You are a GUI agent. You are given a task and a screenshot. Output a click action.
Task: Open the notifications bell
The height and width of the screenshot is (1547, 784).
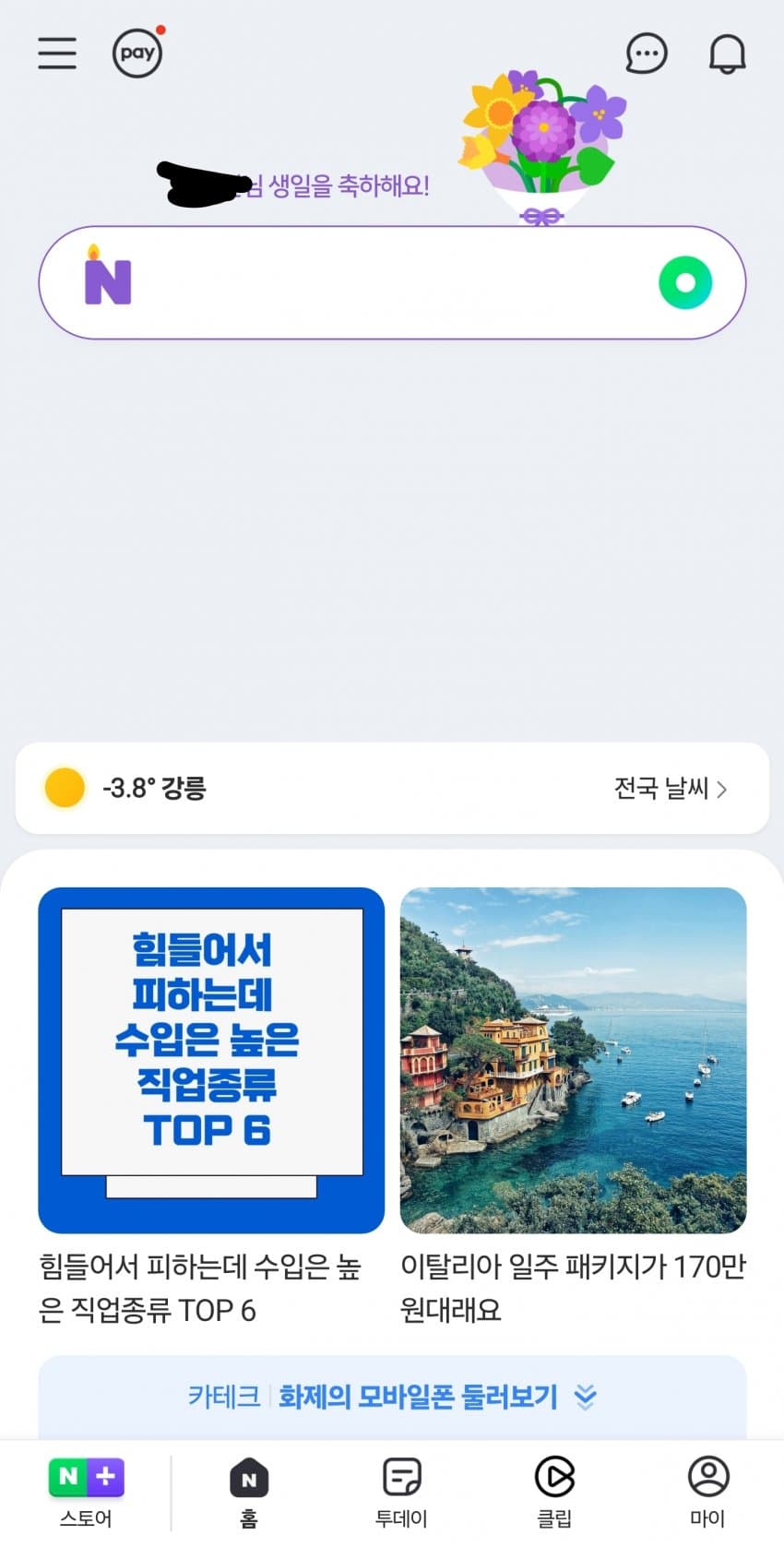(727, 54)
